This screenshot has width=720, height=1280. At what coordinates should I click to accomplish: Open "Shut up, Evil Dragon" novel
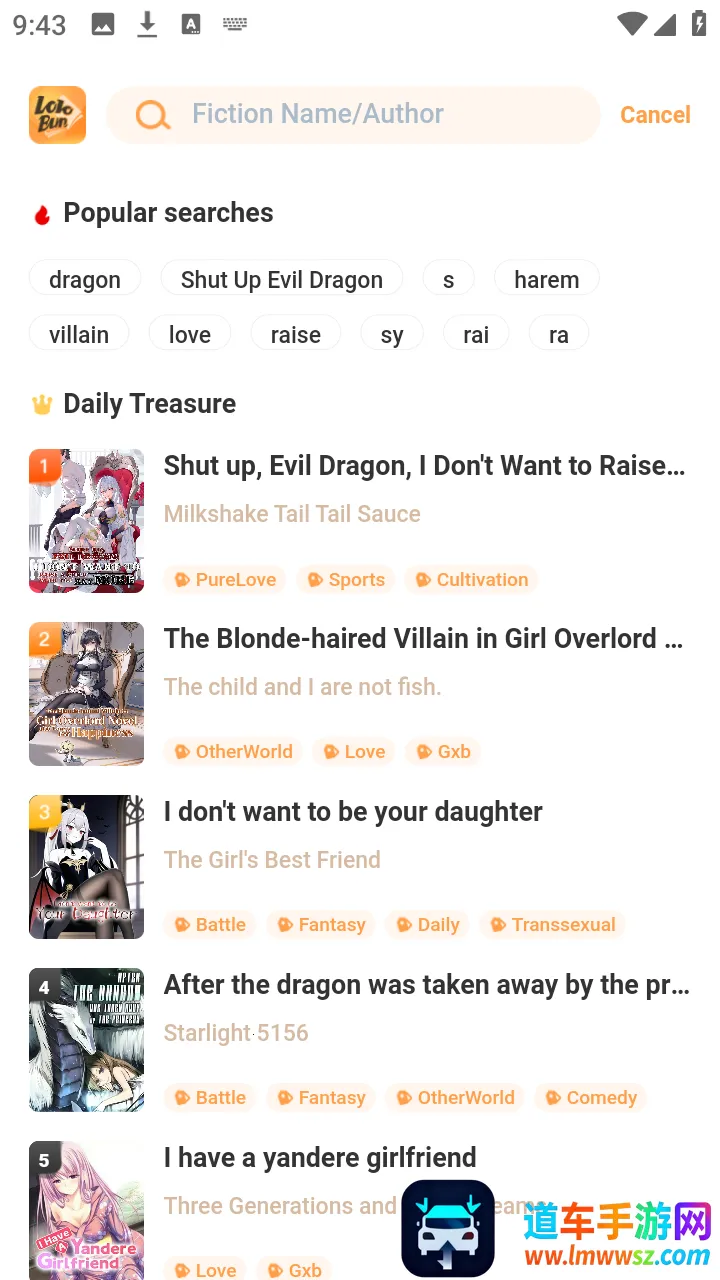(424, 466)
